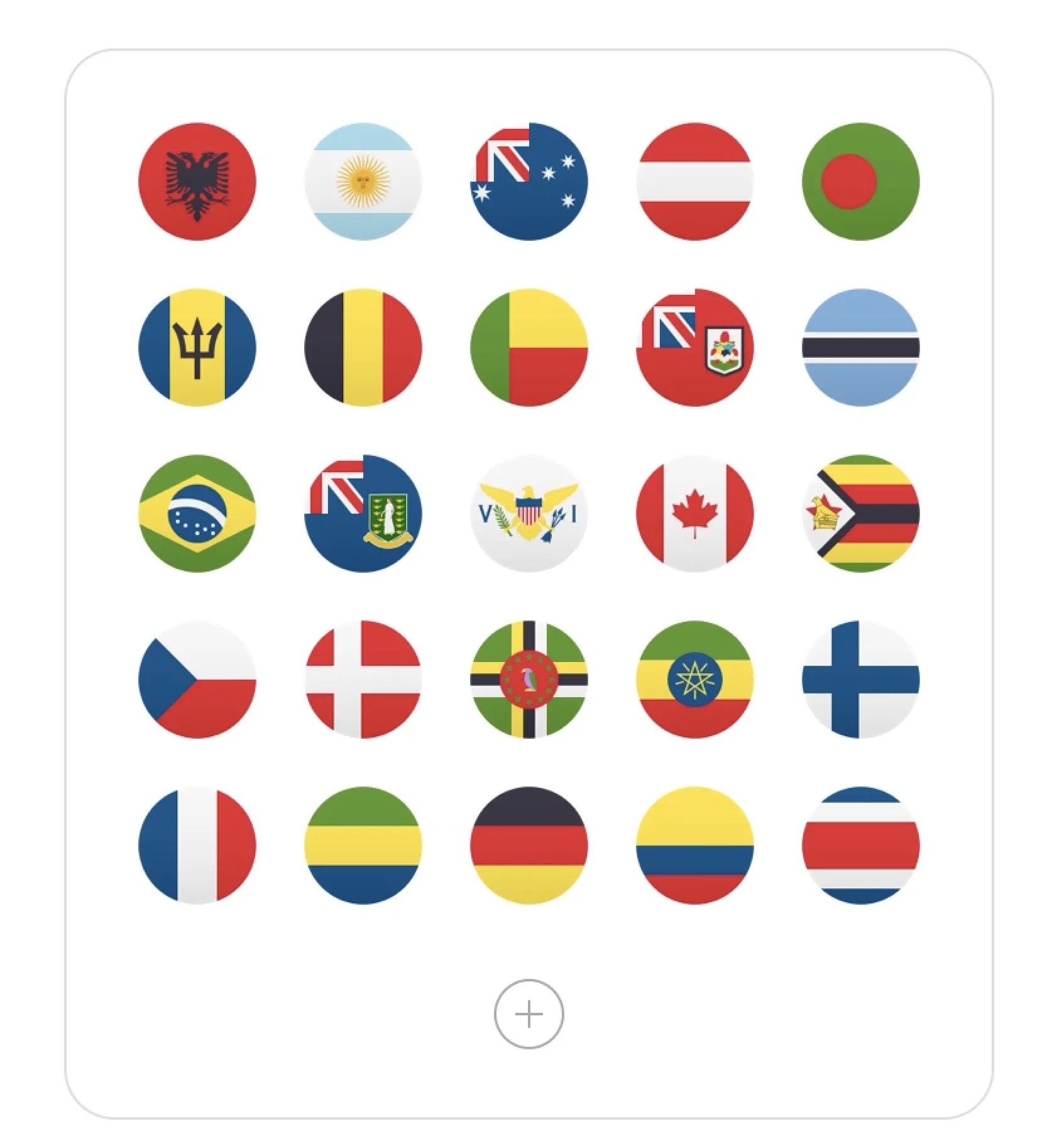
Task: Select the Bangladesh green and red flag
Action: [860, 181]
